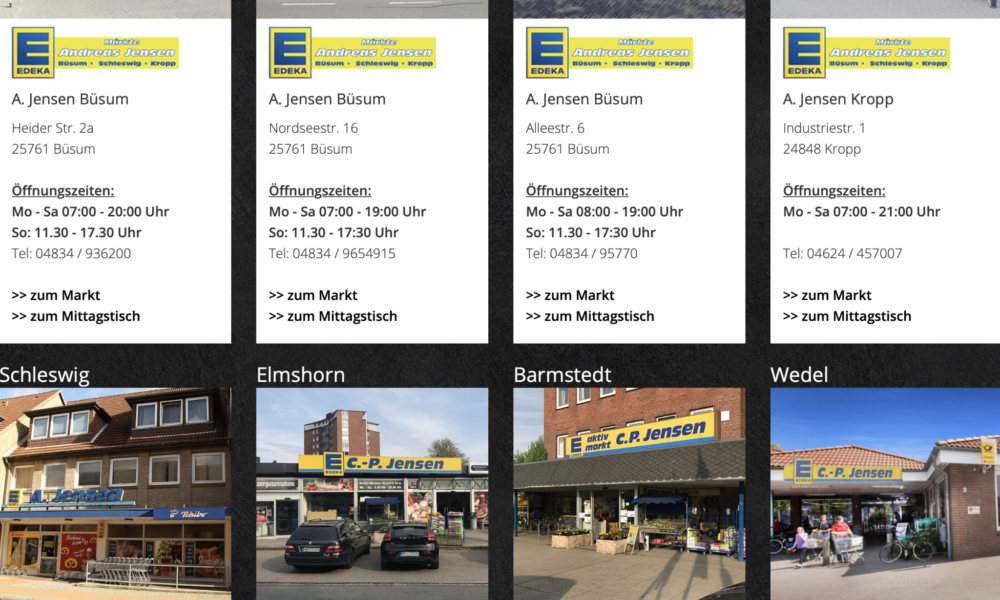Image resolution: width=1000 pixels, height=600 pixels.
Task: Open 'zum Markt' for Alleestr. 6 store
Action: tap(570, 295)
